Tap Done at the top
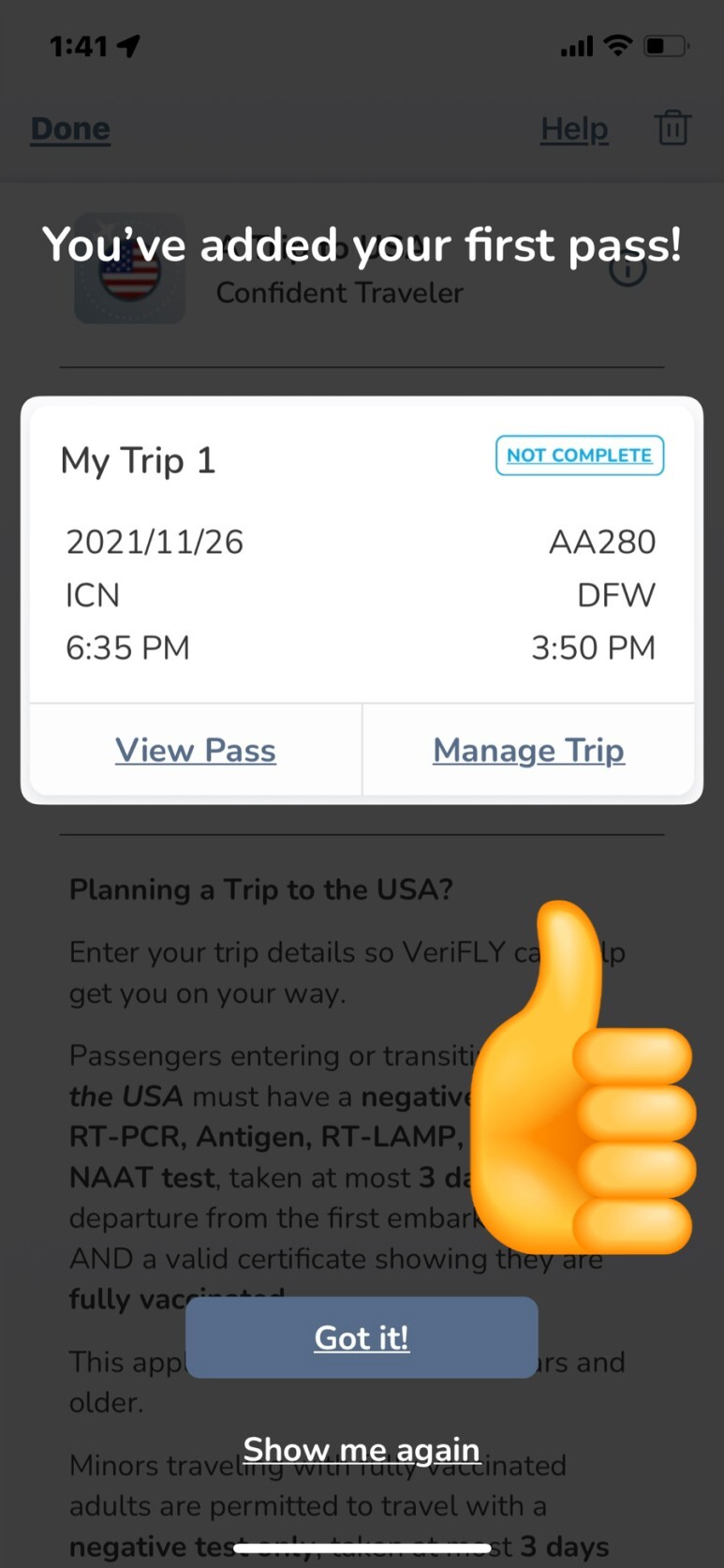Viewport: 724px width, 1568px height. point(70,128)
